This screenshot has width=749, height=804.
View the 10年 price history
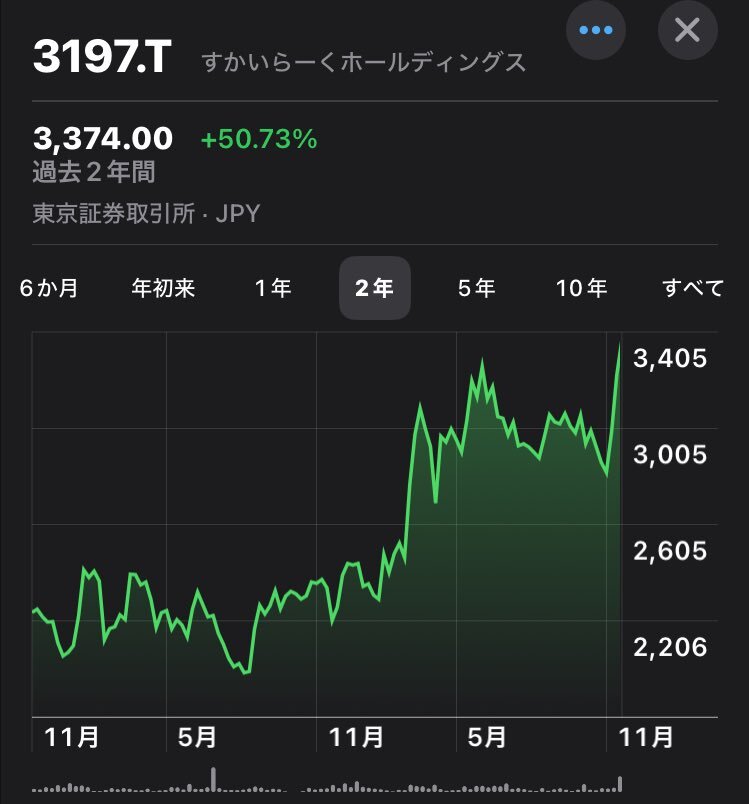581,289
